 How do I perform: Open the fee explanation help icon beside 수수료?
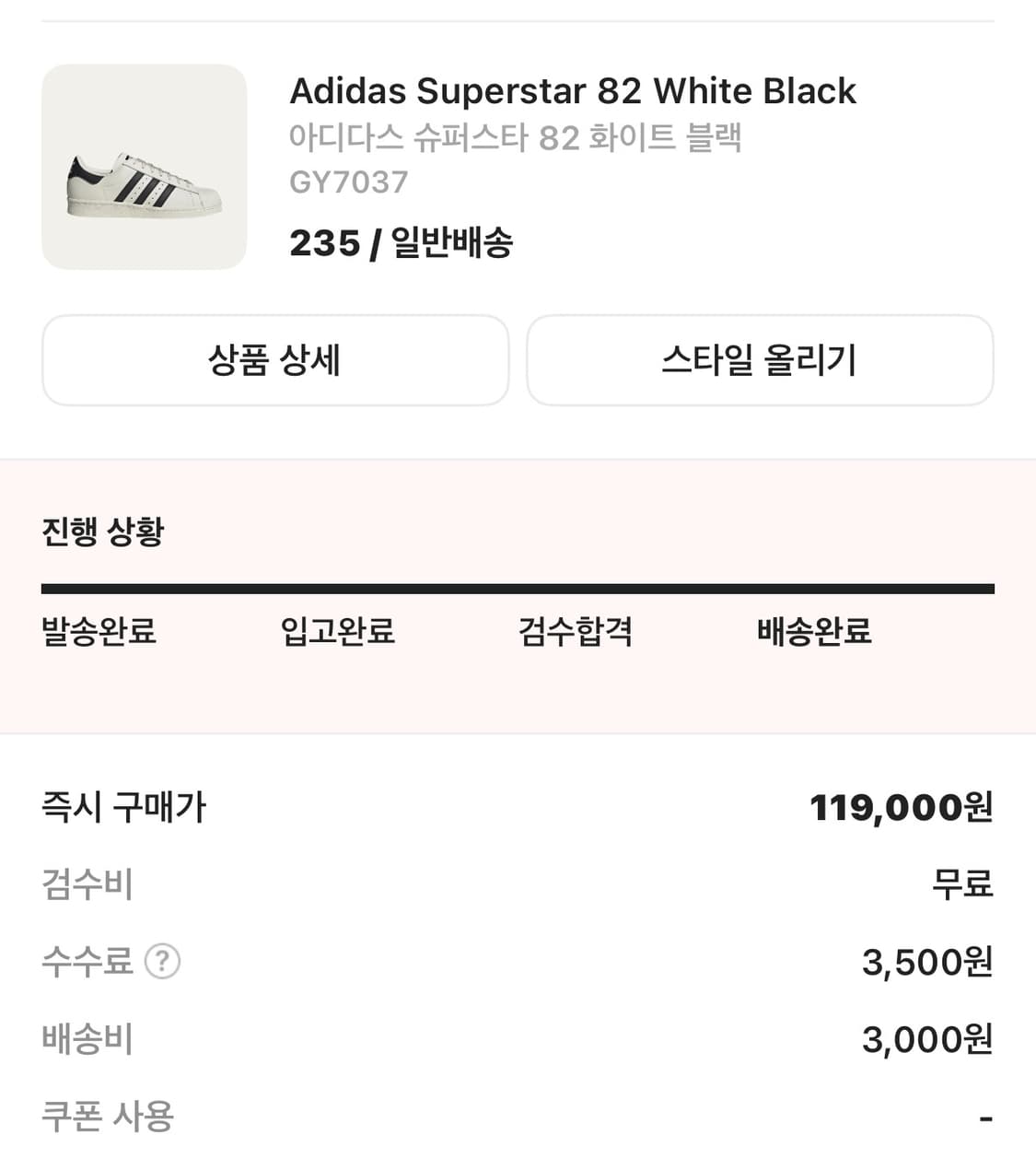click(162, 962)
